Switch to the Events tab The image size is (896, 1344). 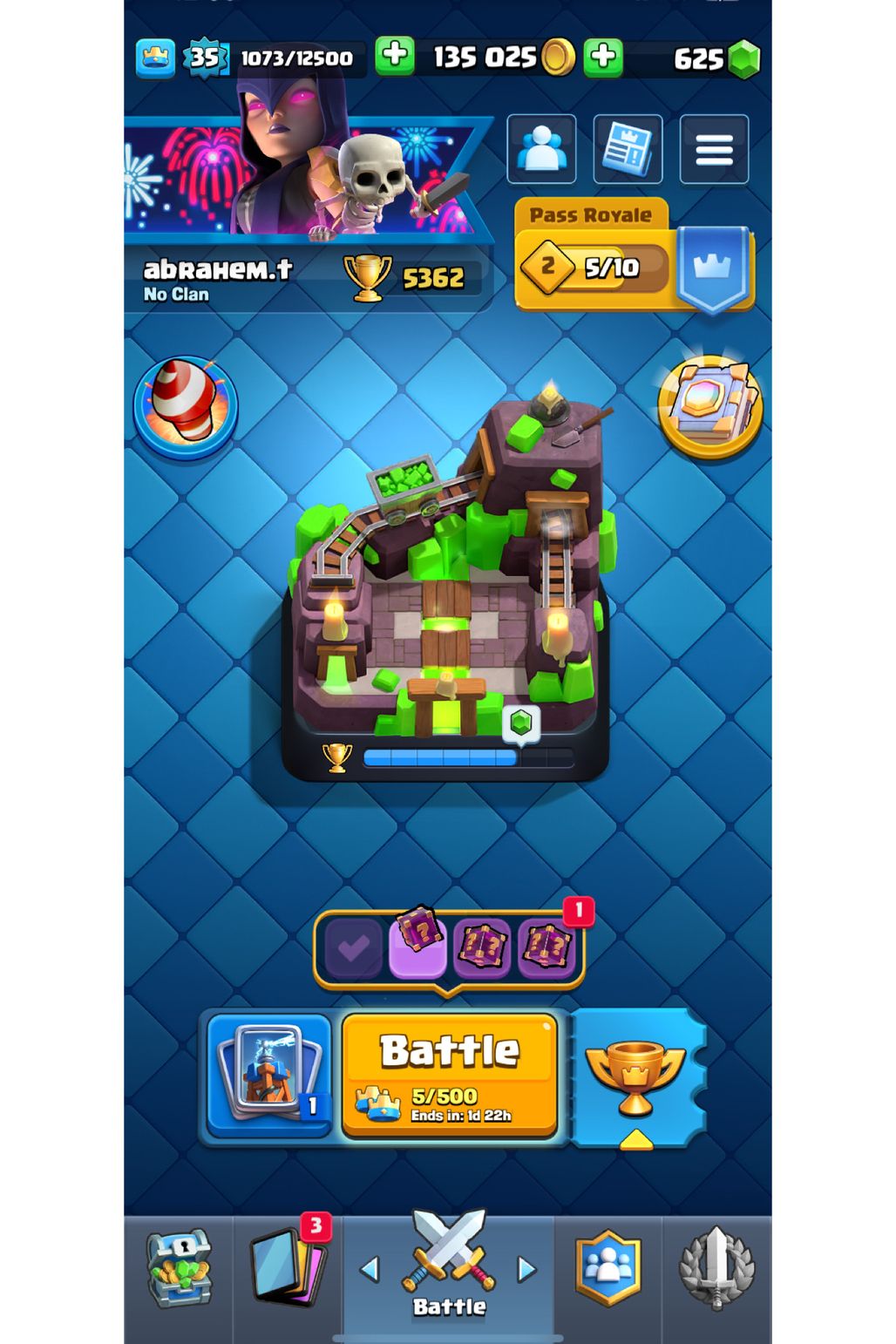pos(716,1268)
